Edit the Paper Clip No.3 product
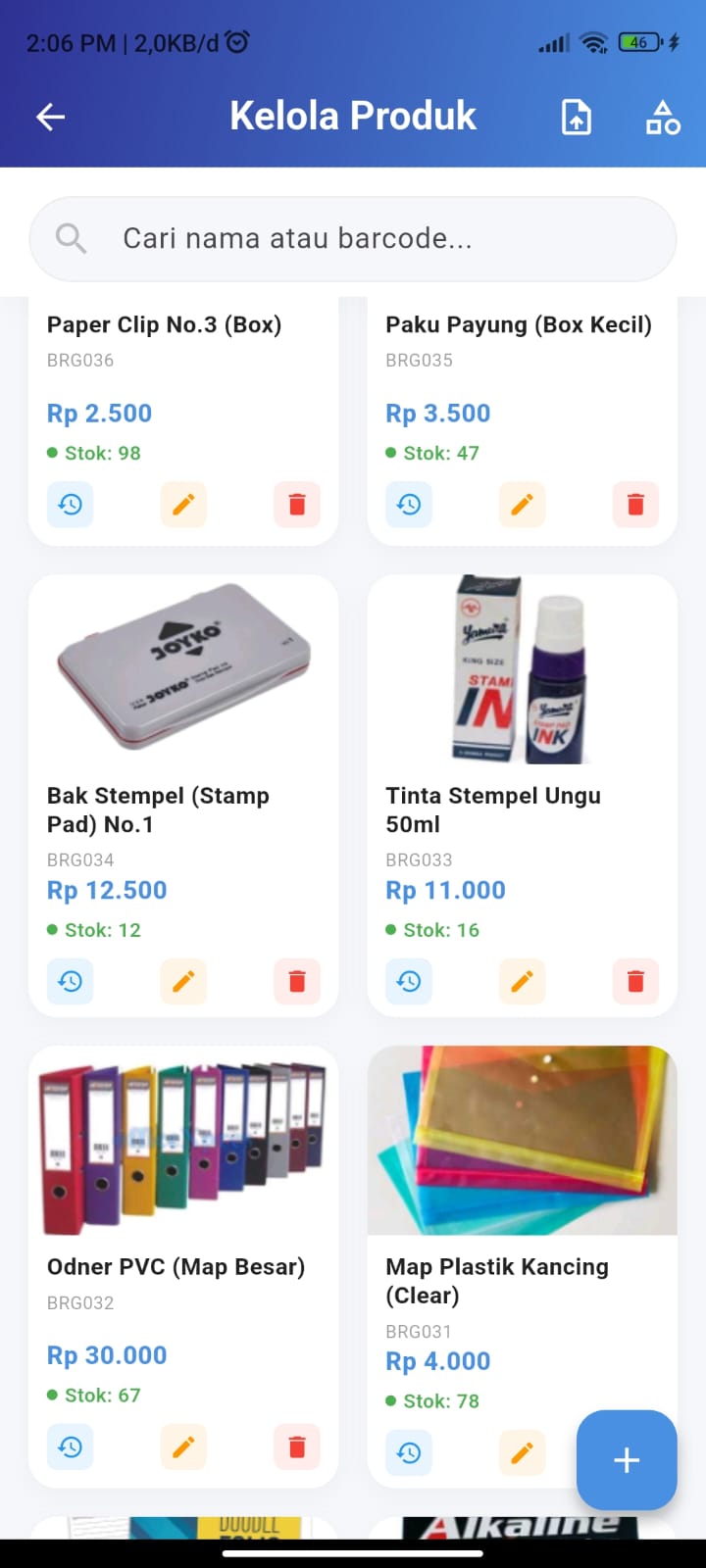Viewport: 706px width, 1568px height. click(x=183, y=505)
